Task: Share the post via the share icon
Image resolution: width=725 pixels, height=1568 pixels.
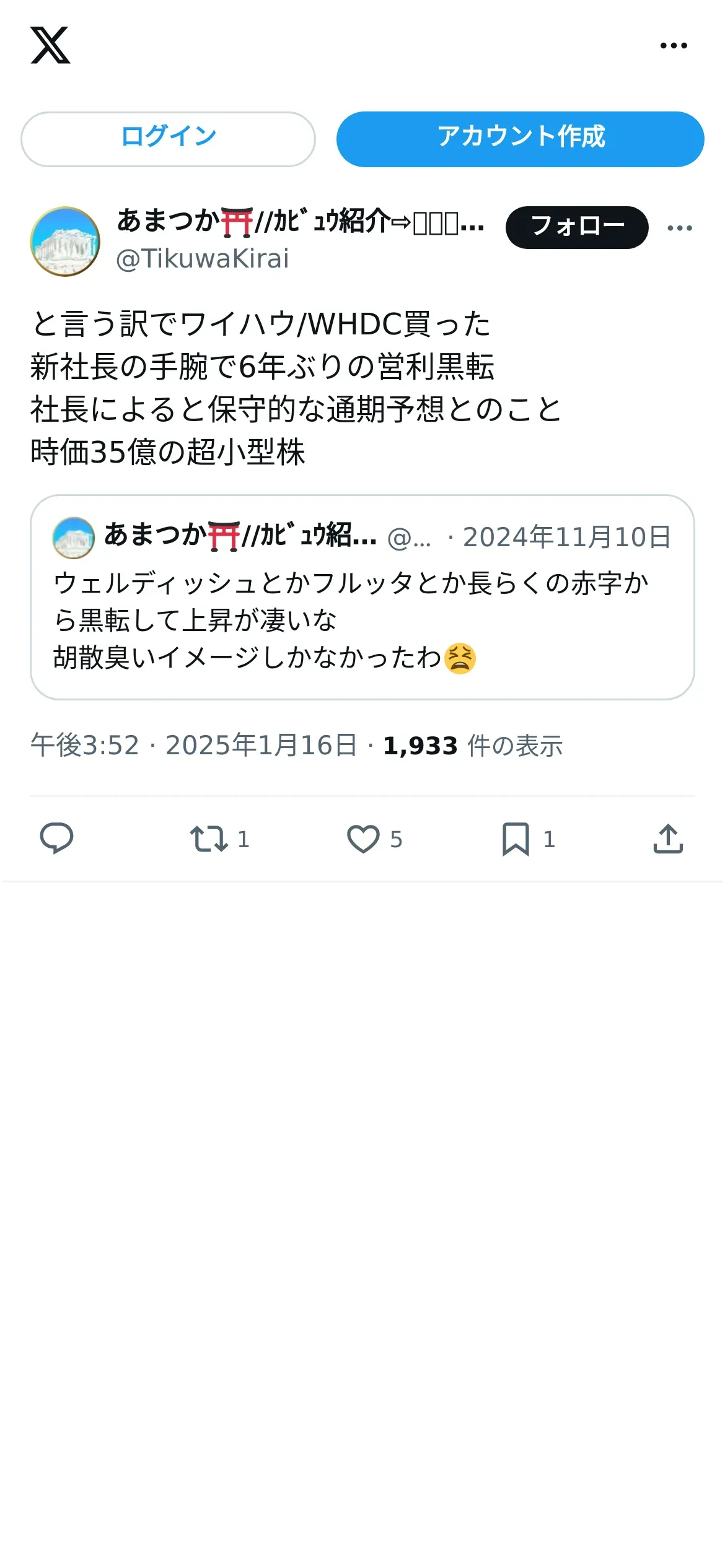Action: (x=668, y=838)
